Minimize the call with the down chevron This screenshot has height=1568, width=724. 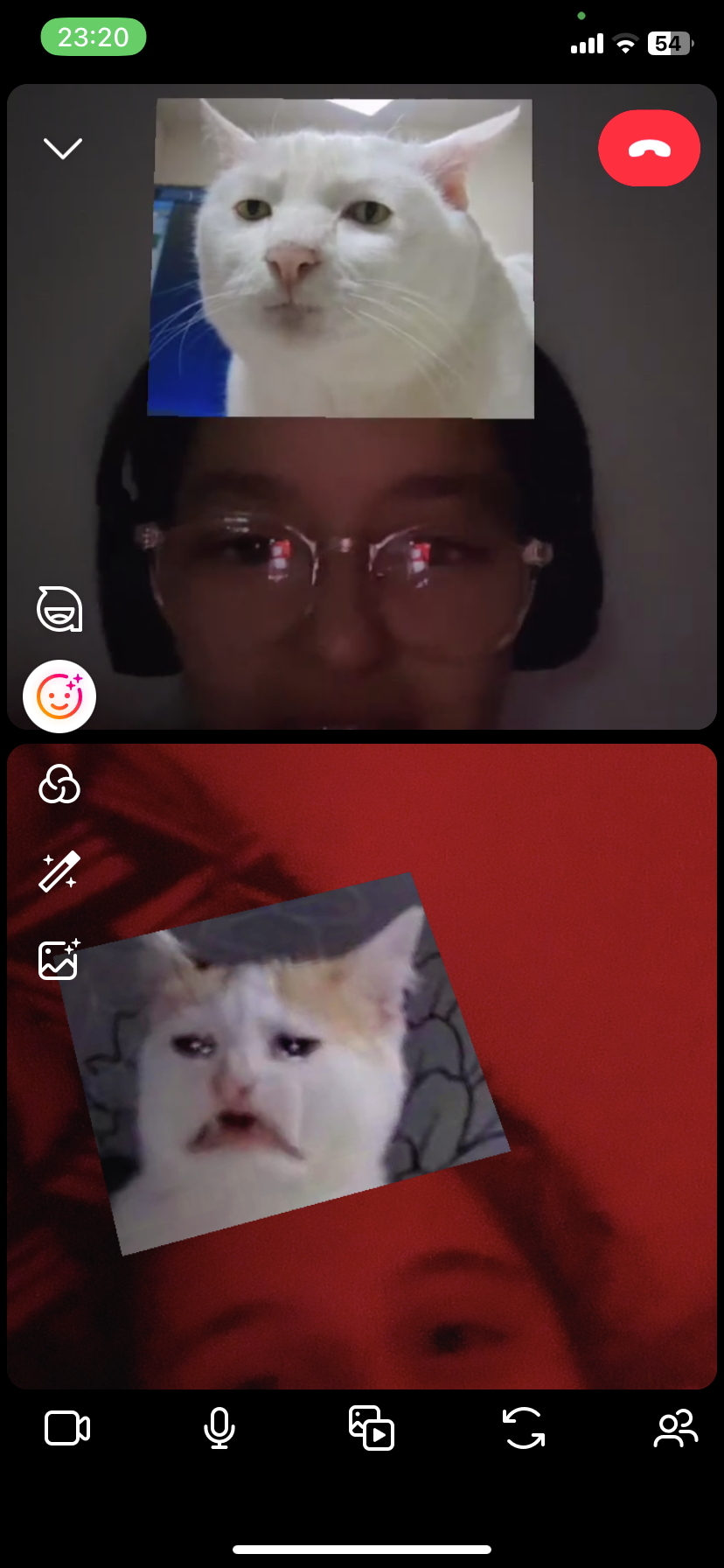[63, 148]
